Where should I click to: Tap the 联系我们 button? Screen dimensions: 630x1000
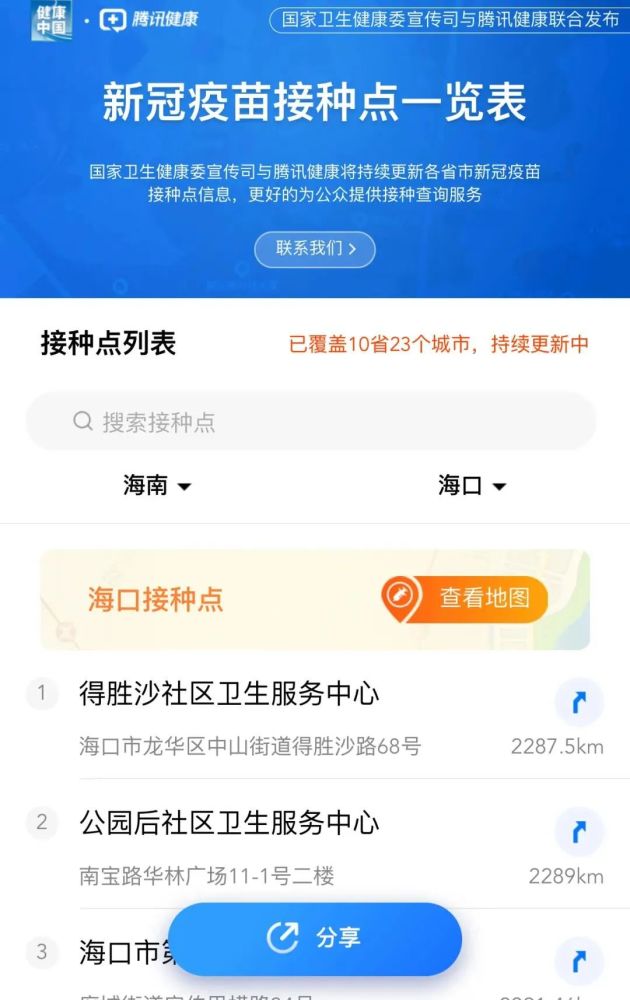click(315, 249)
